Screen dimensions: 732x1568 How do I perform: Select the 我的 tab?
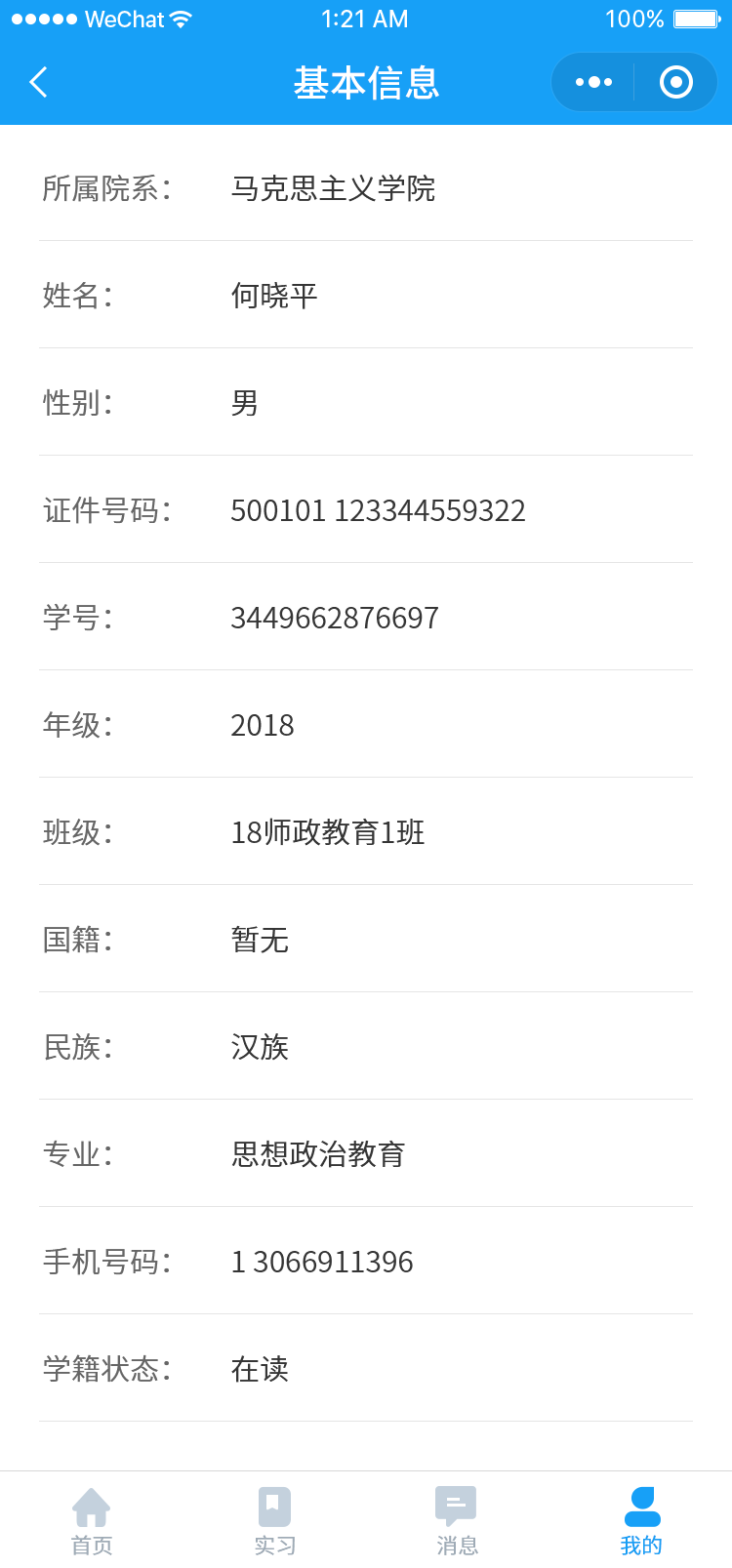point(641,1521)
